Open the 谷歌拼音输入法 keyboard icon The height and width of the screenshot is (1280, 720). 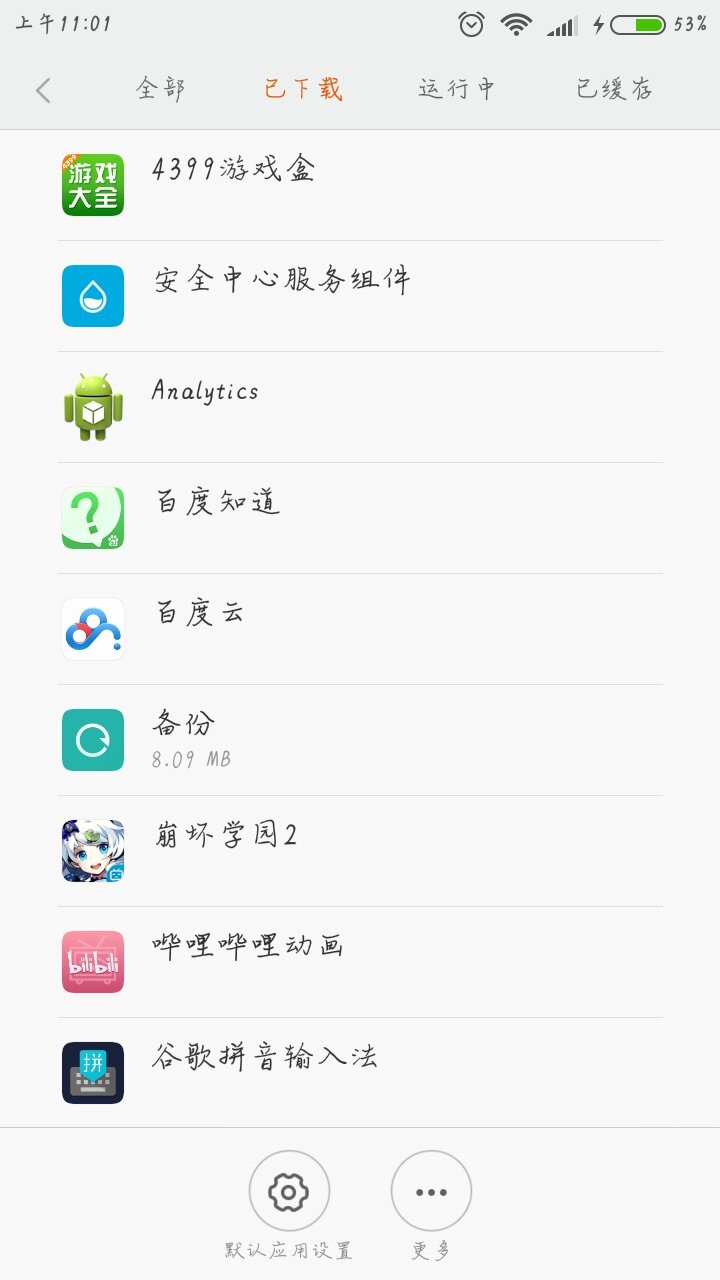pos(93,1073)
